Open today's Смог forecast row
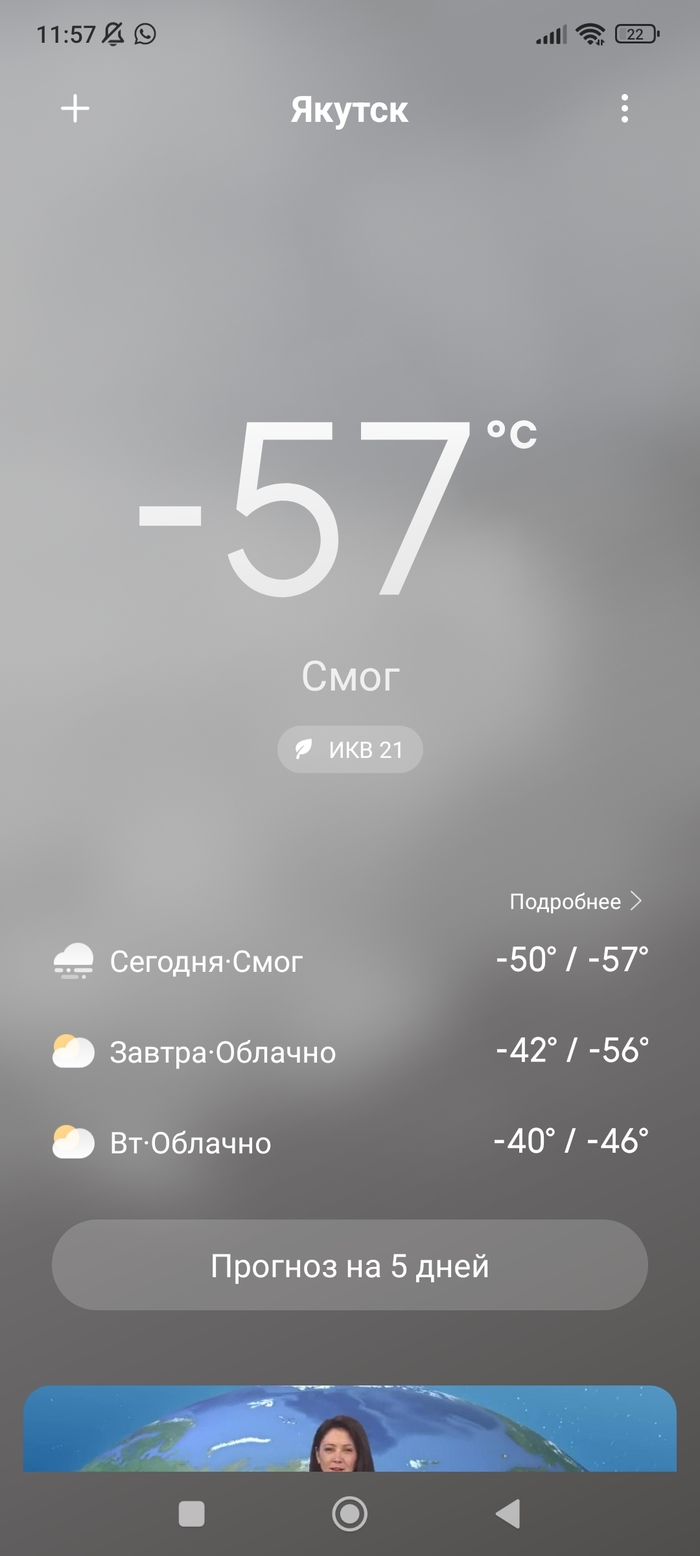The width and height of the screenshot is (700, 1556). (350, 962)
